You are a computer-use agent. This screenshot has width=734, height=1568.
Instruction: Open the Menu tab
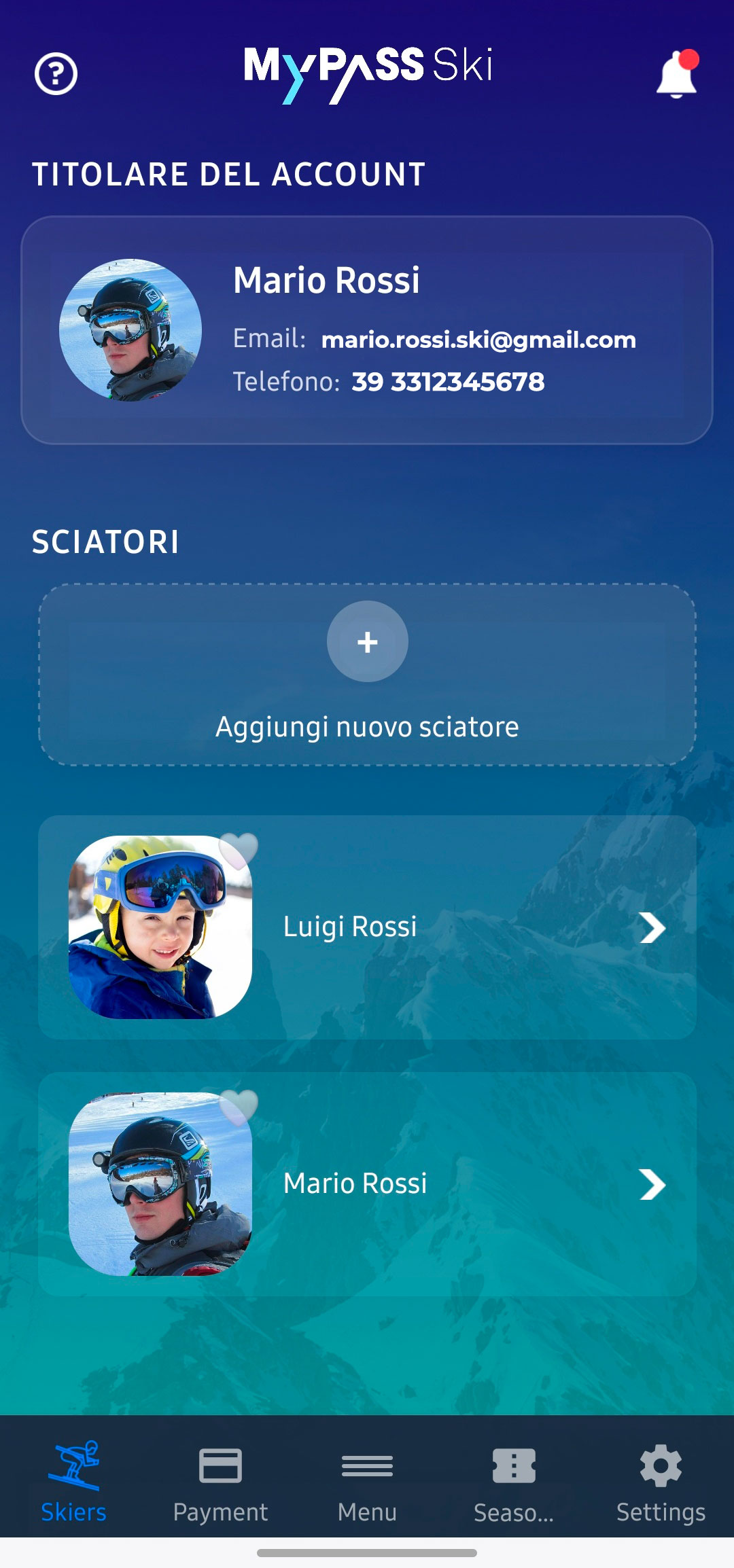click(x=367, y=1481)
